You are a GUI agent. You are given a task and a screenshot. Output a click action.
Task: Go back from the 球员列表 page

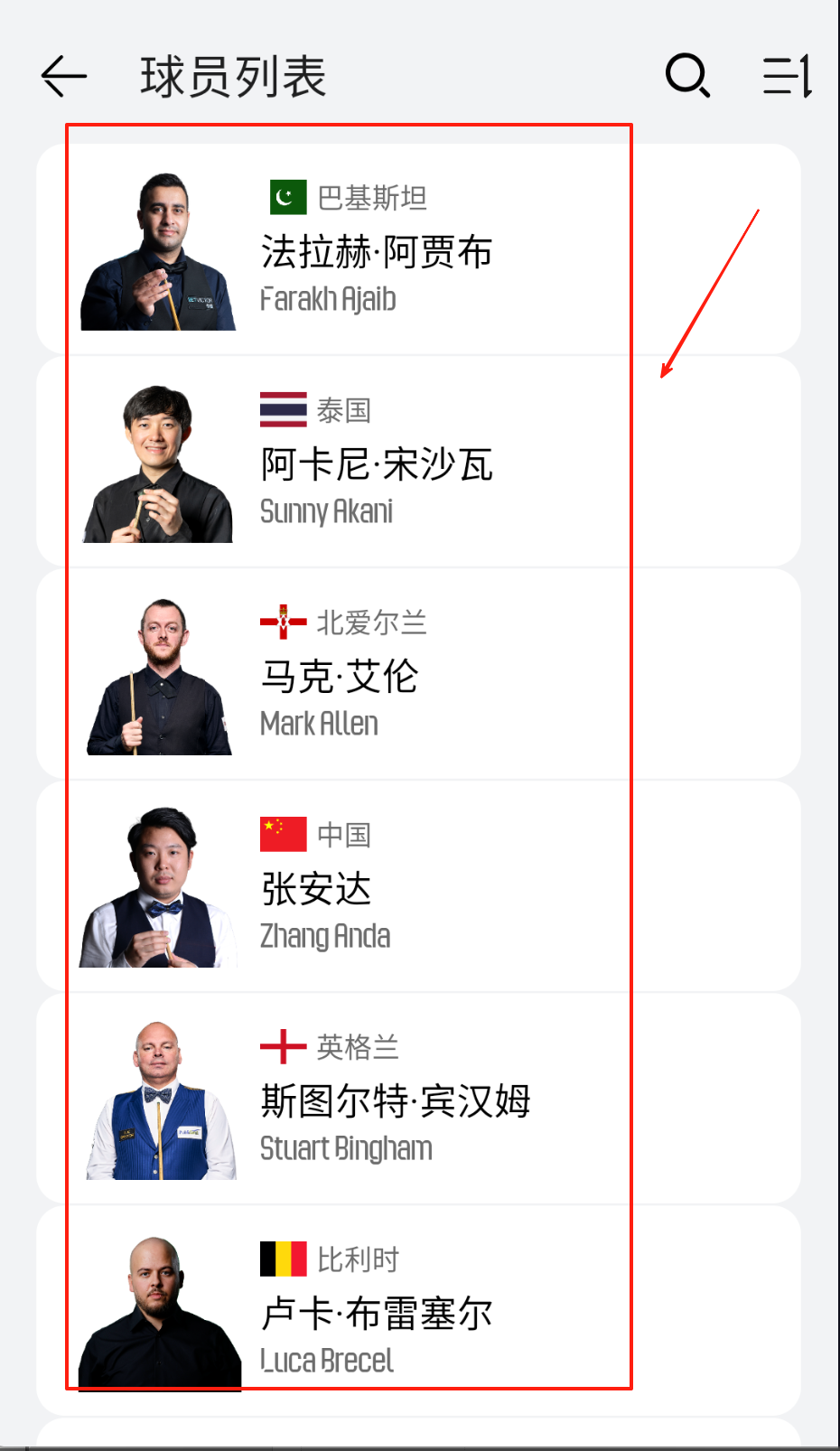(x=64, y=76)
